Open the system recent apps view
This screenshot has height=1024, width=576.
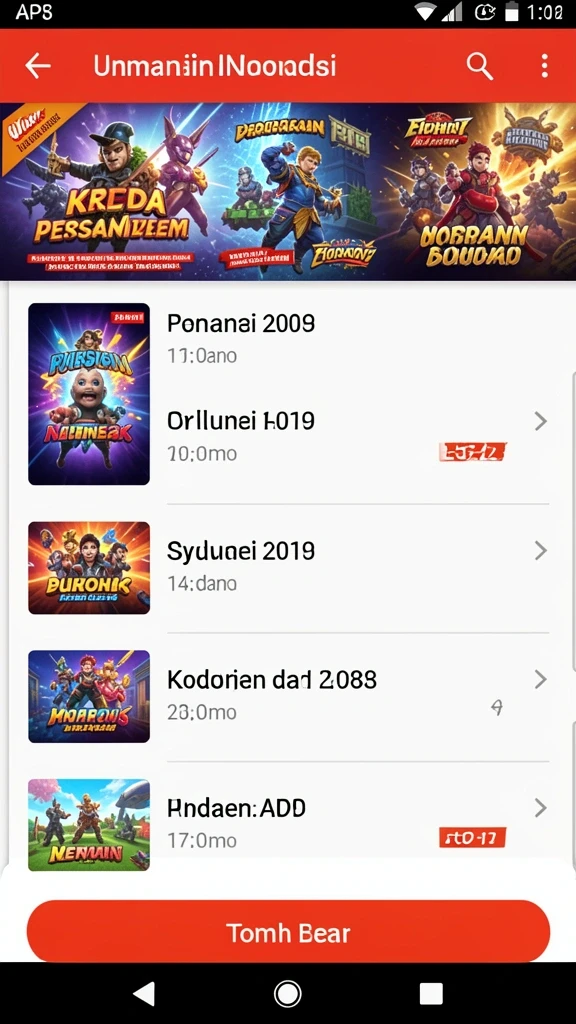431,994
